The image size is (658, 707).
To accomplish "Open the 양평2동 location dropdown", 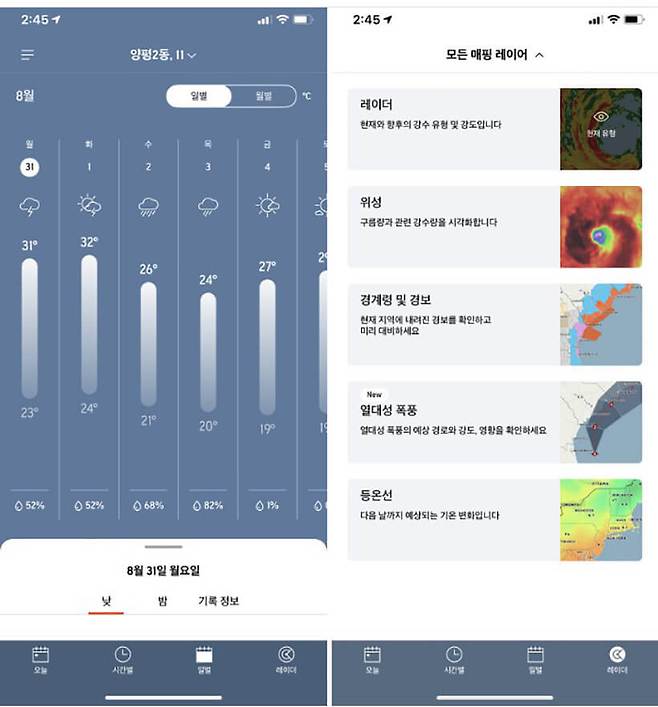I will 163,55.
